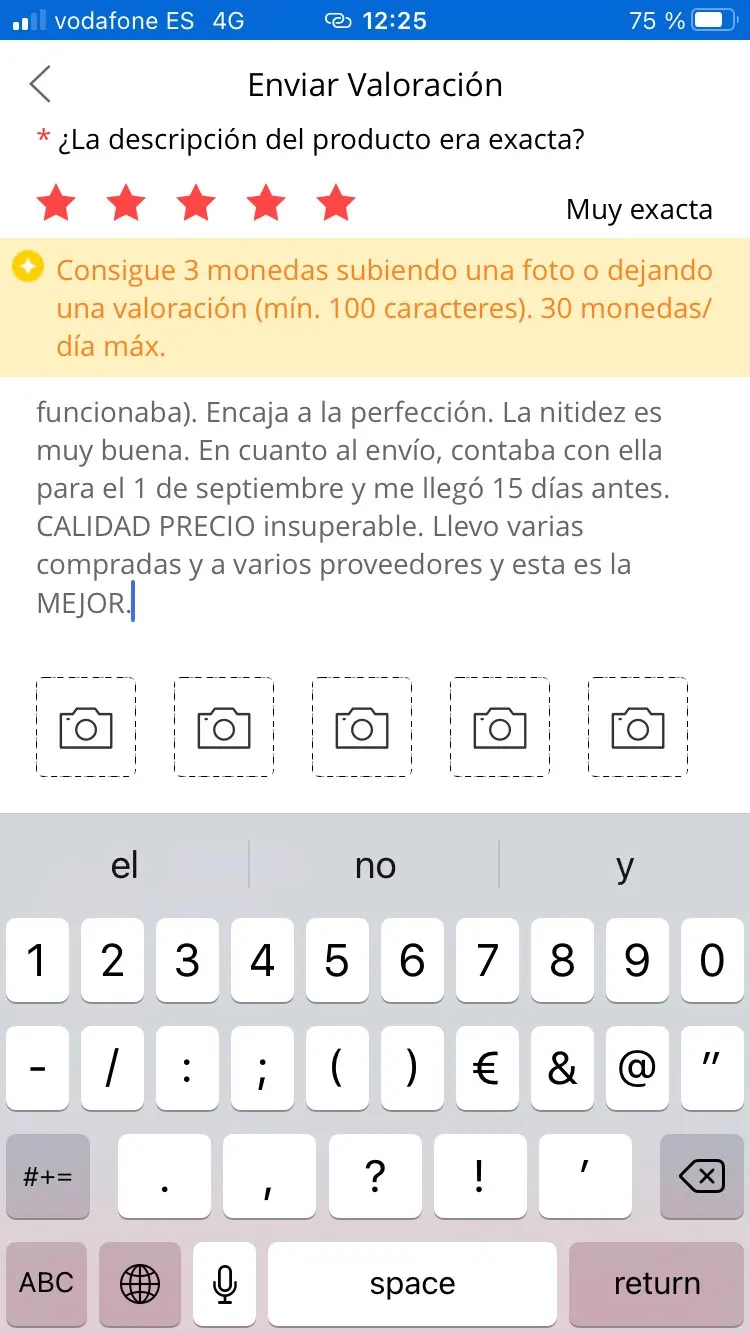
Task: Upload a photo in the third camera slot
Action: (362, 727)
